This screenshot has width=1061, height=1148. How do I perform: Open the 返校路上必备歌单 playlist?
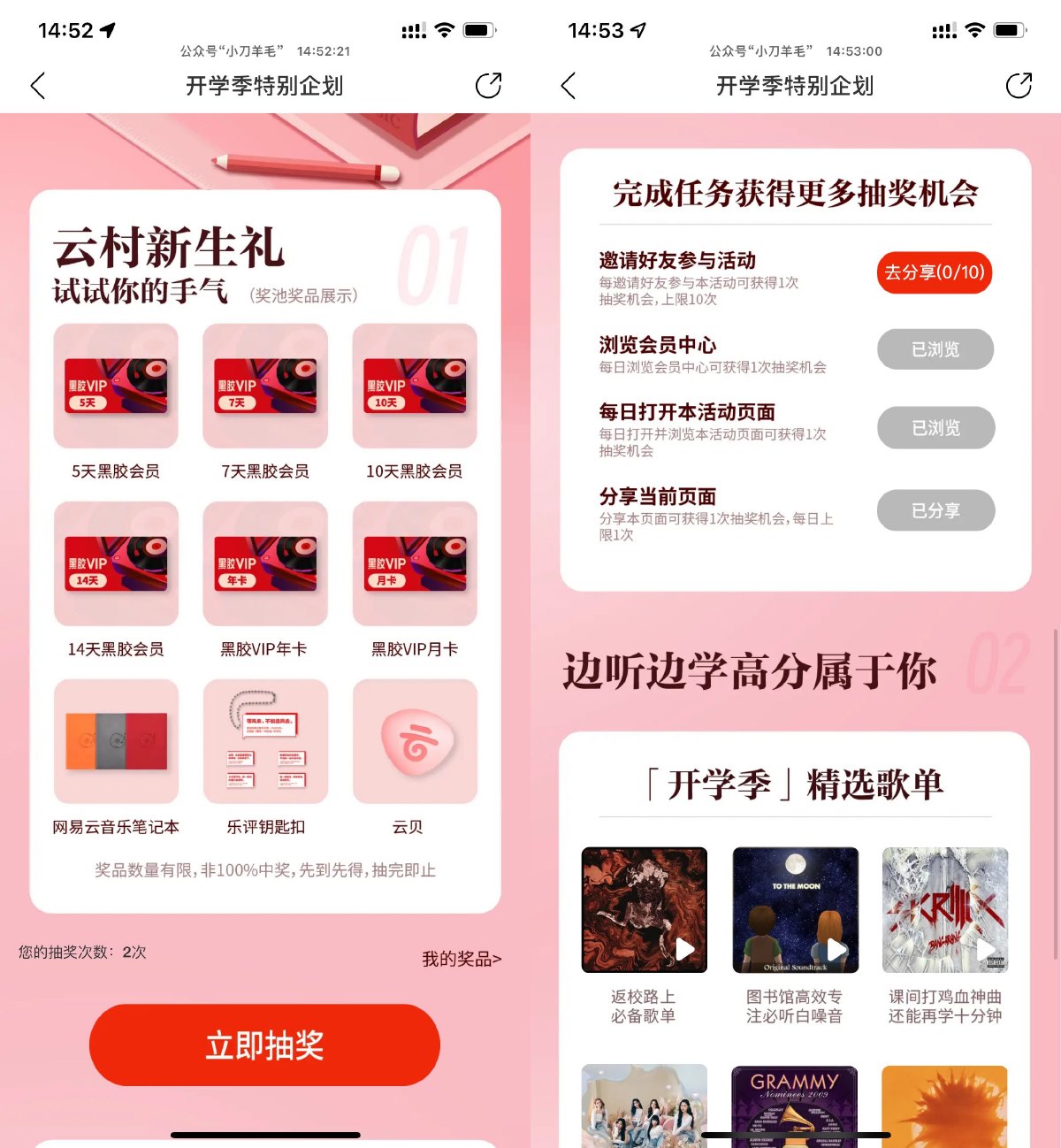[644, 910]
